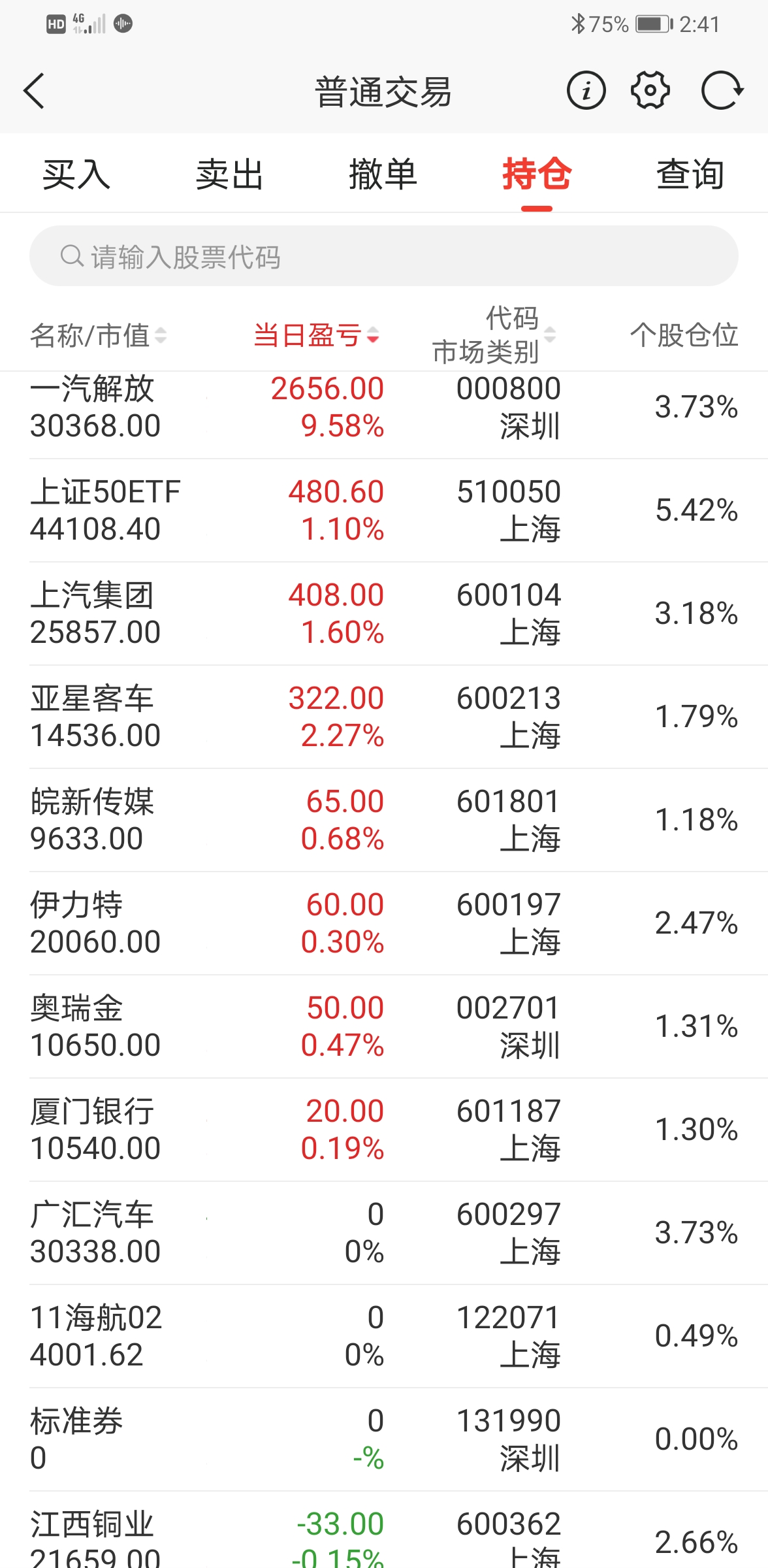Open trading settings gear
Screen dimensions: 768x1568
coord(650,91)
